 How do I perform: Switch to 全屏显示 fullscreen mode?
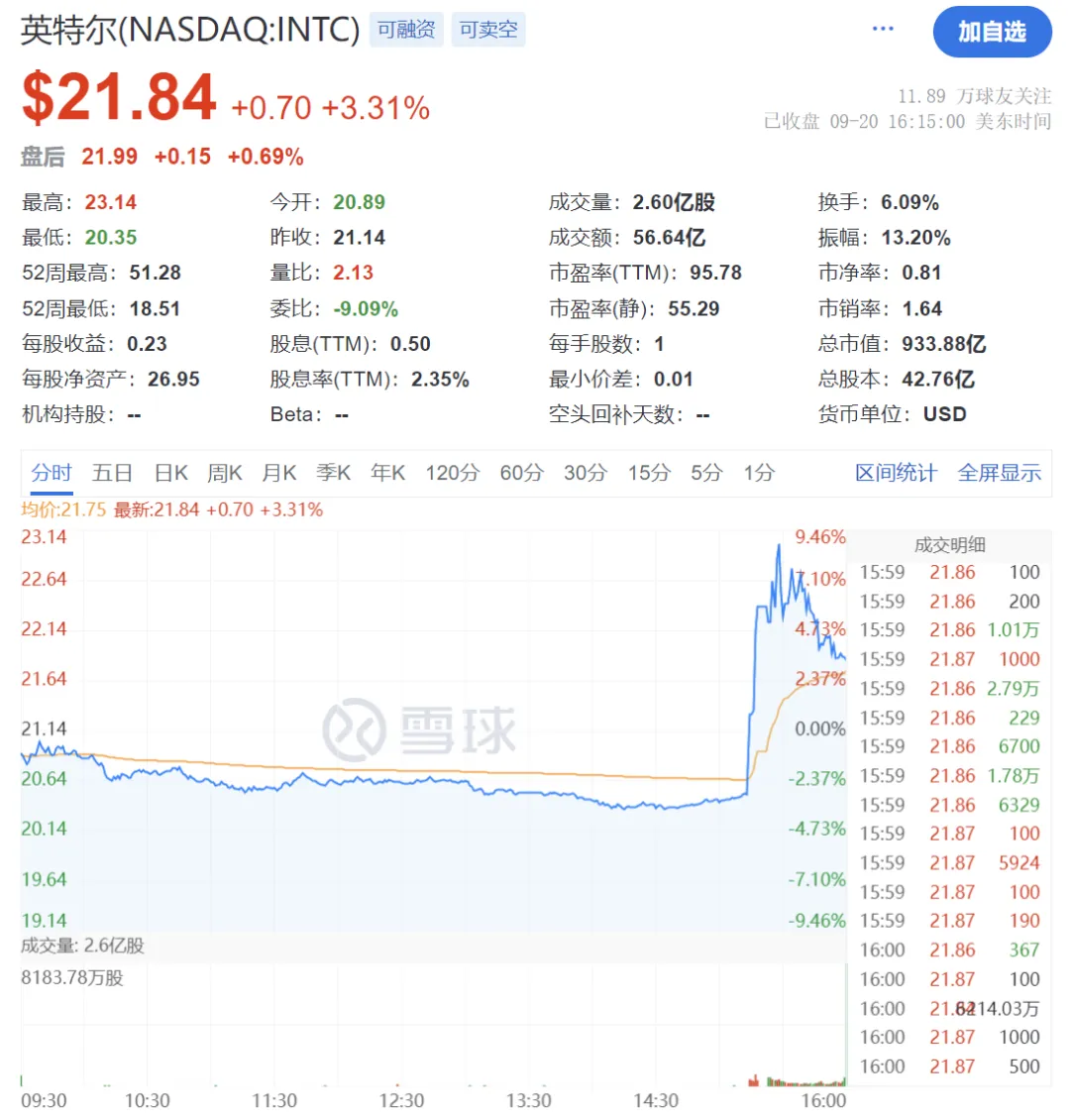pos(999,473)
